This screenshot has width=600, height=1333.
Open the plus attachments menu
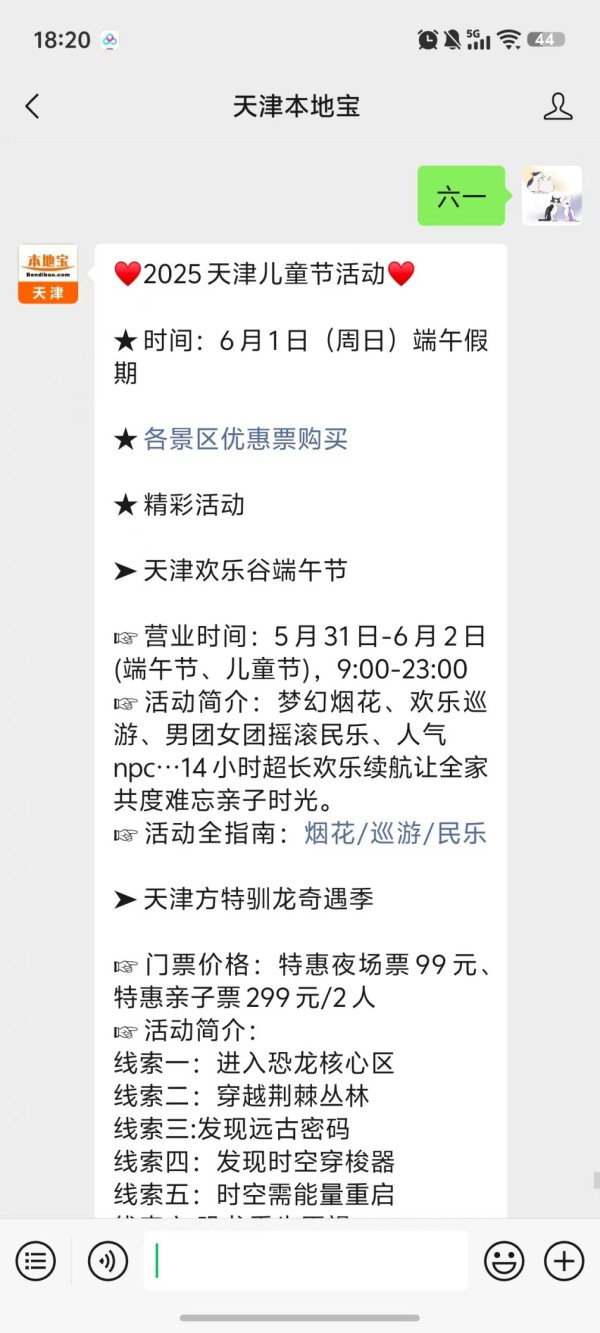pos(564,1261)
